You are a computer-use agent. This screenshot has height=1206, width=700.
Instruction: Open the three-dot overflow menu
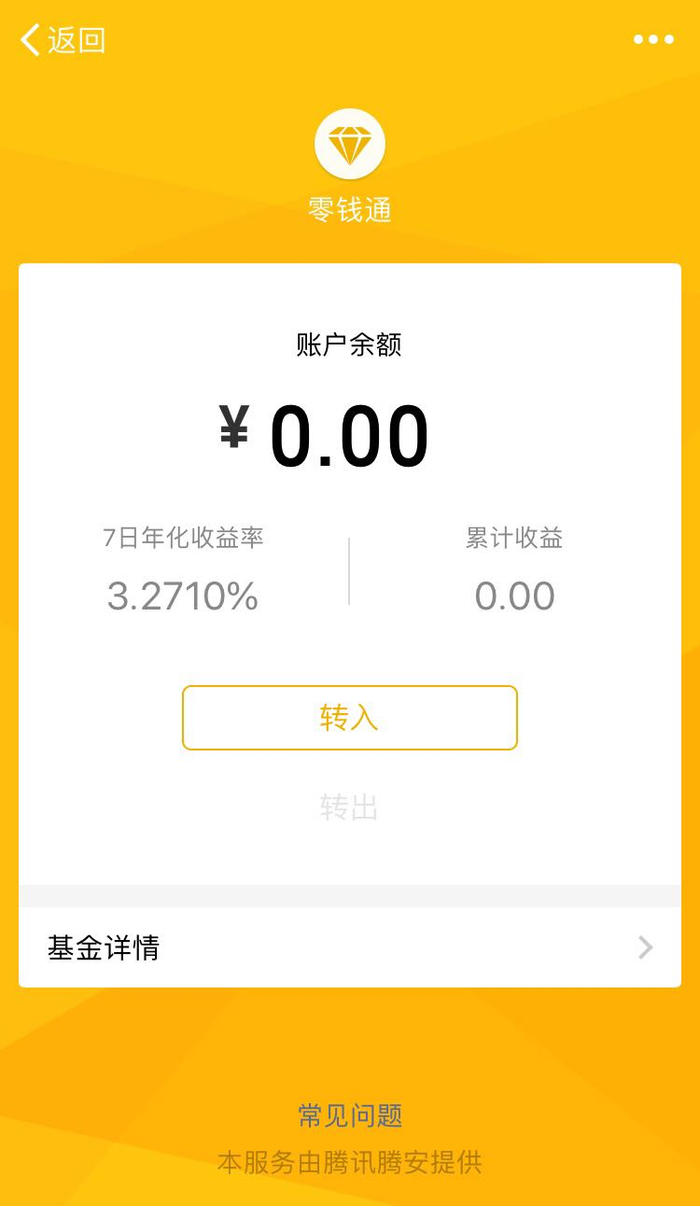point(653,40)
